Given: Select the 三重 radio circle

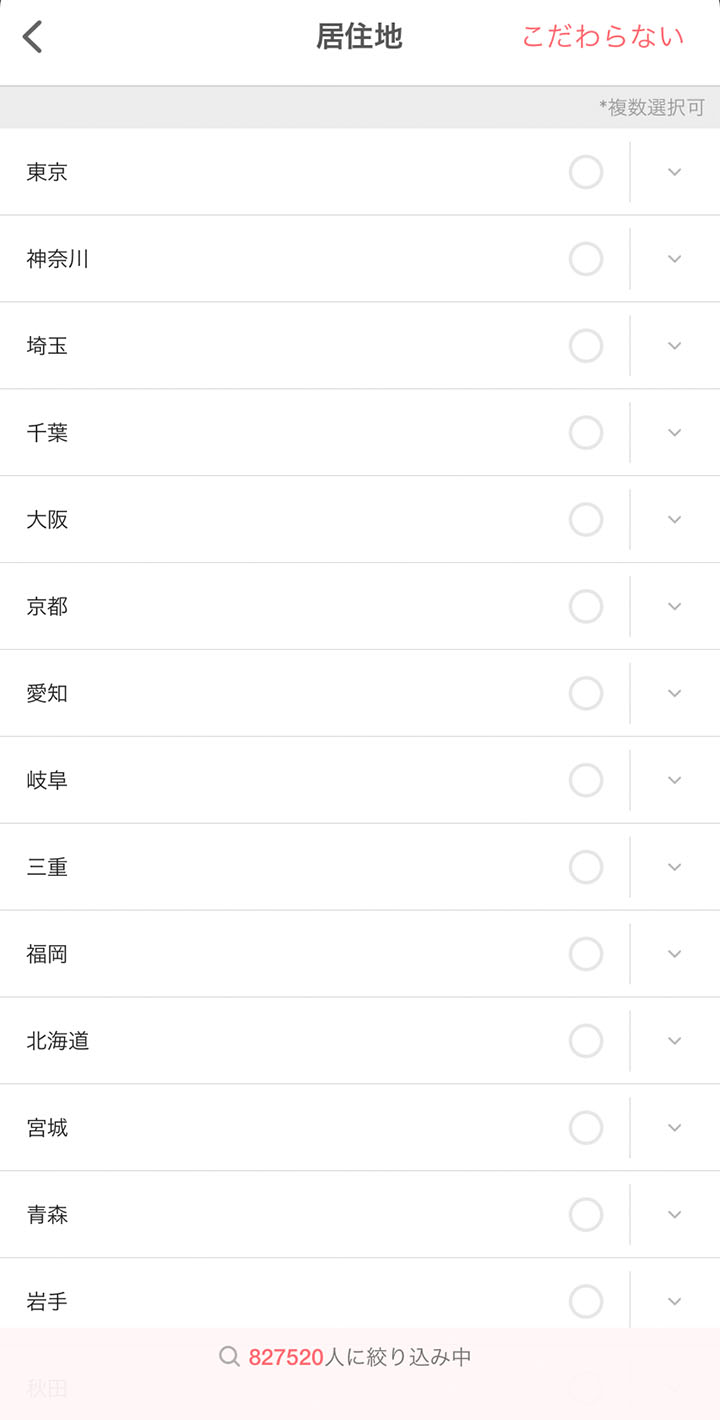Looking at the screenshot, I should (586, 867).
